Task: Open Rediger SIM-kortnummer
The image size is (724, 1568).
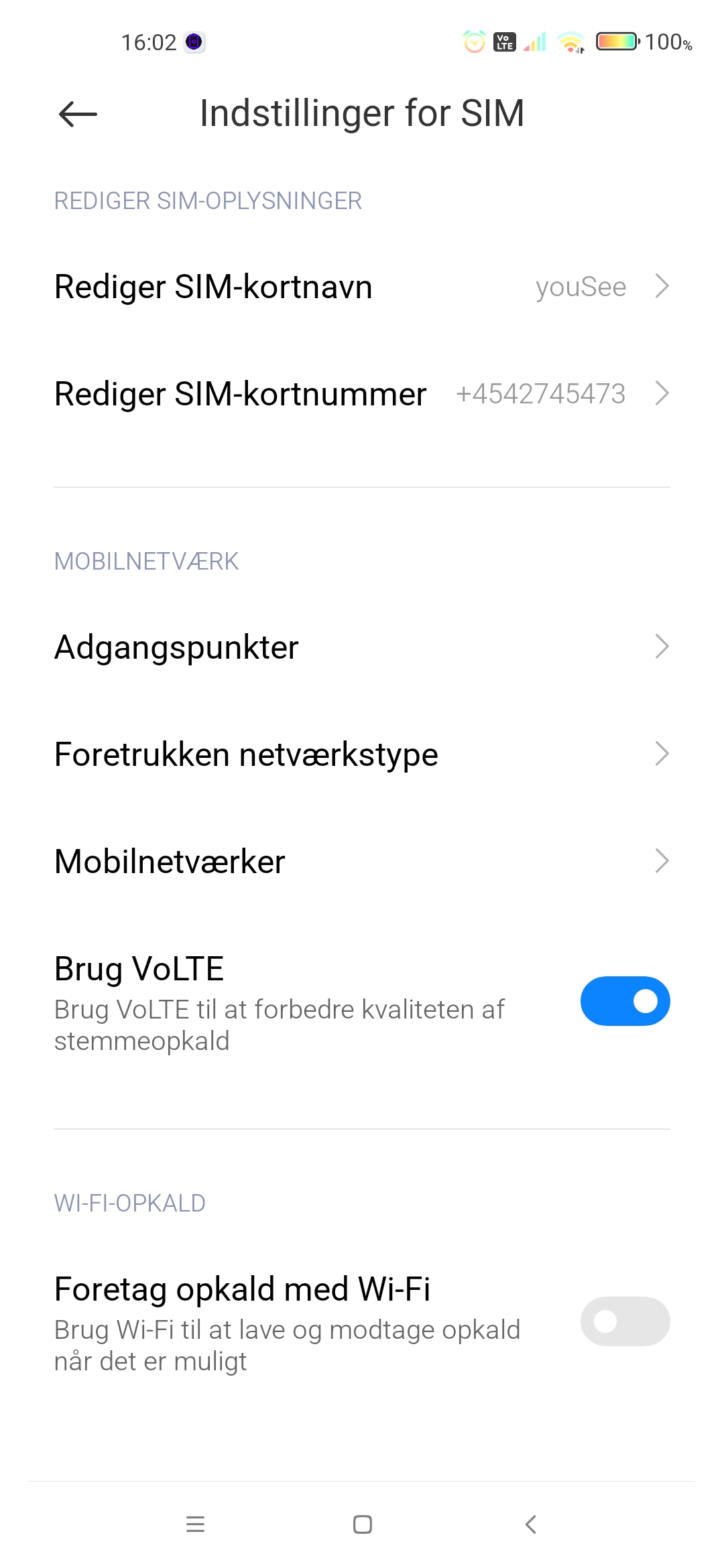Action: (x=362, y=394)
